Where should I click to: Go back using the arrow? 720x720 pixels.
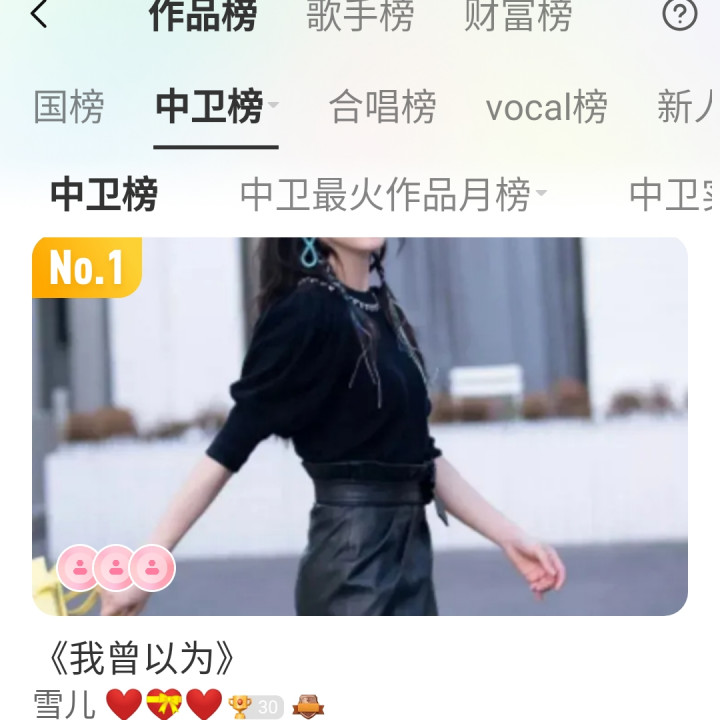[x=39, y=15]
